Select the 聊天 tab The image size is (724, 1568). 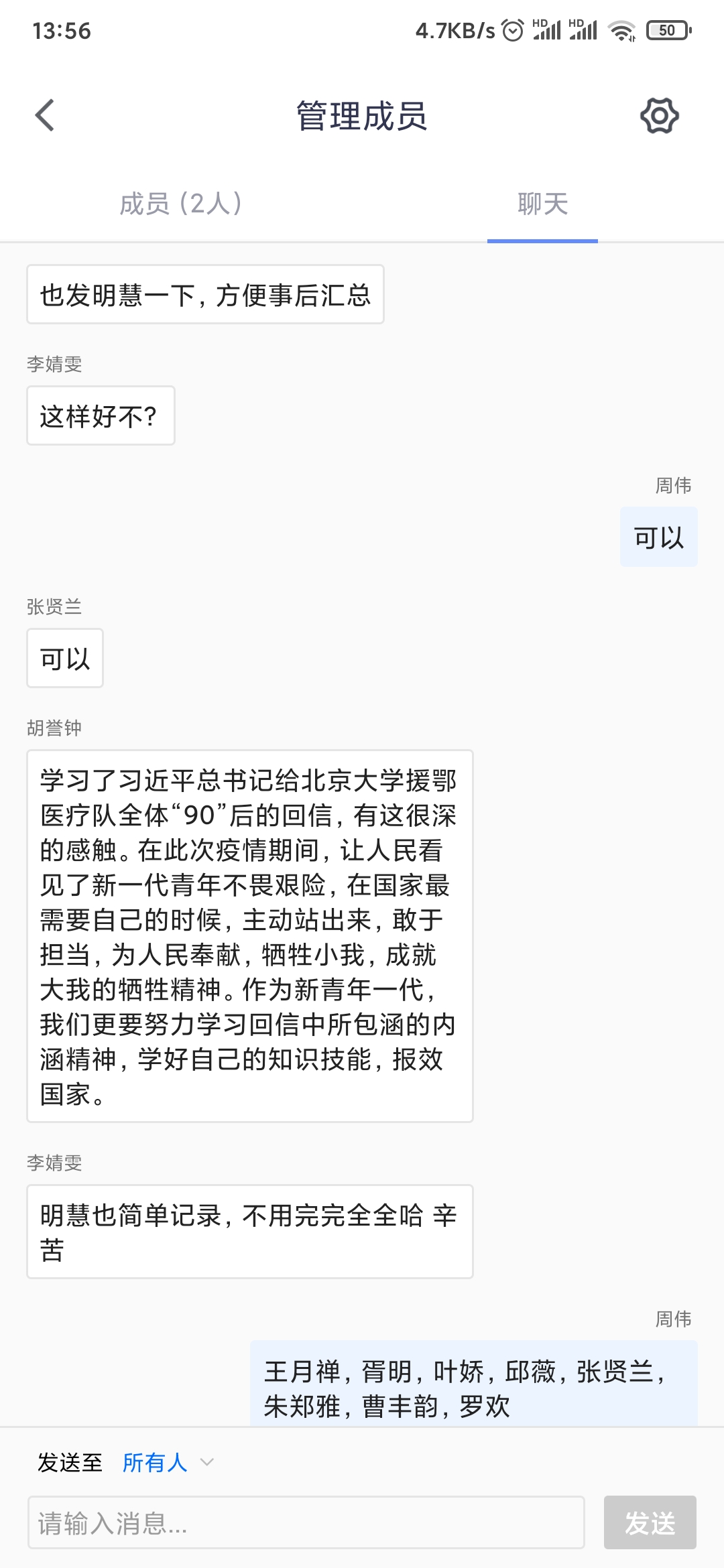click(x=543, y=204)
